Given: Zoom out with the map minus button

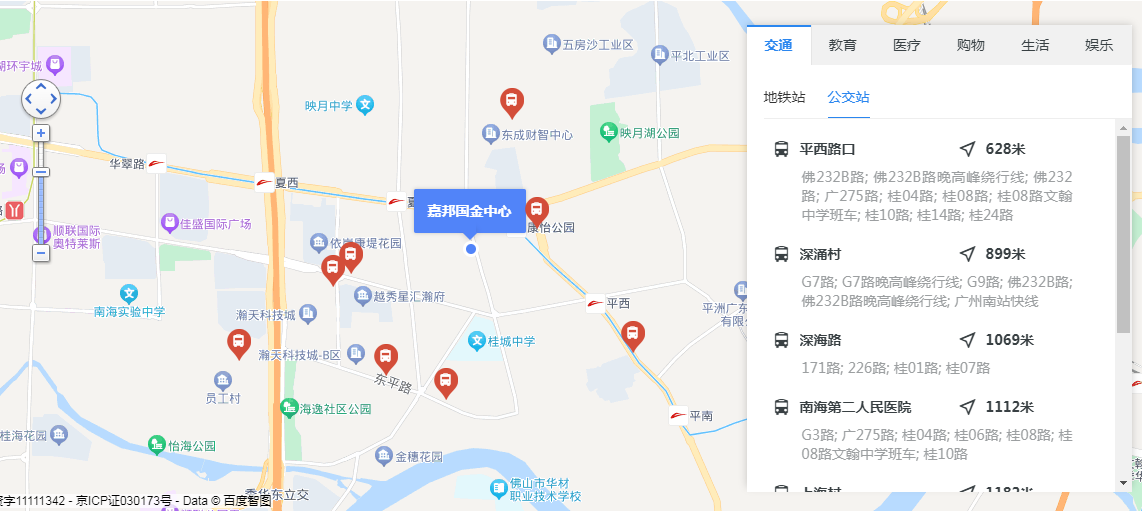Looking at the screenshot, I should click(x=41, y=253).
